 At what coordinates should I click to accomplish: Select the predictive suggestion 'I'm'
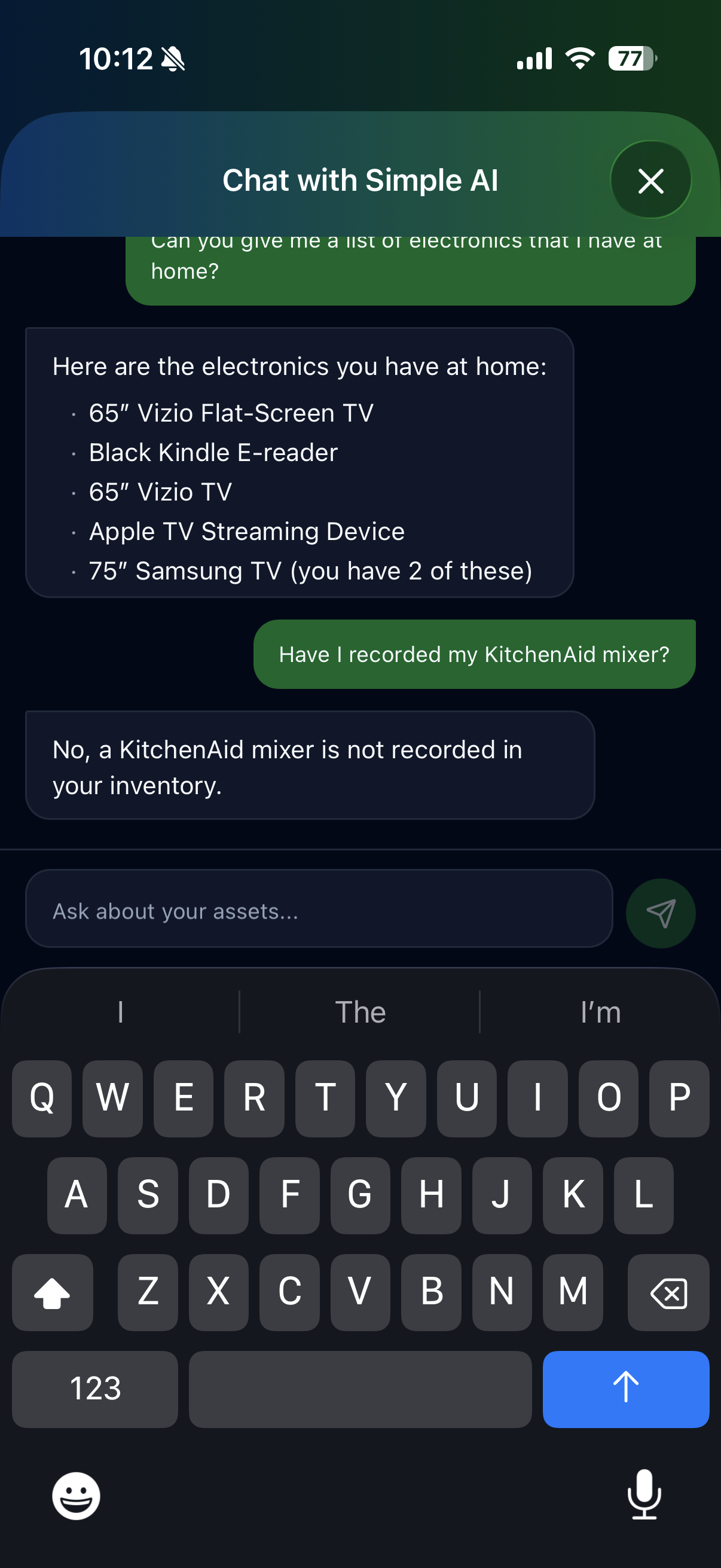tap(600, 1012)
